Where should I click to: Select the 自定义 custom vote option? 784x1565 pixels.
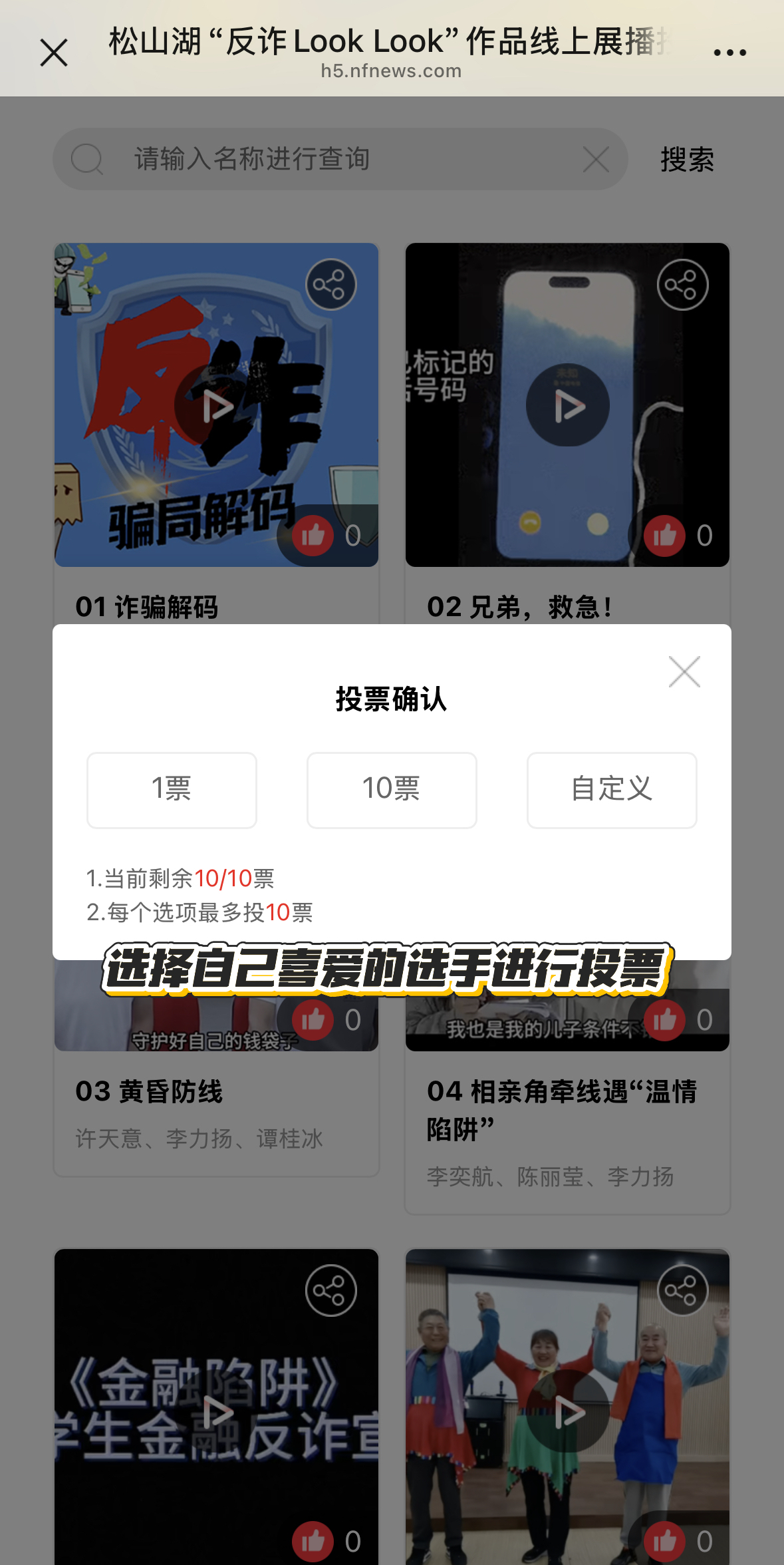pos(612,790)
